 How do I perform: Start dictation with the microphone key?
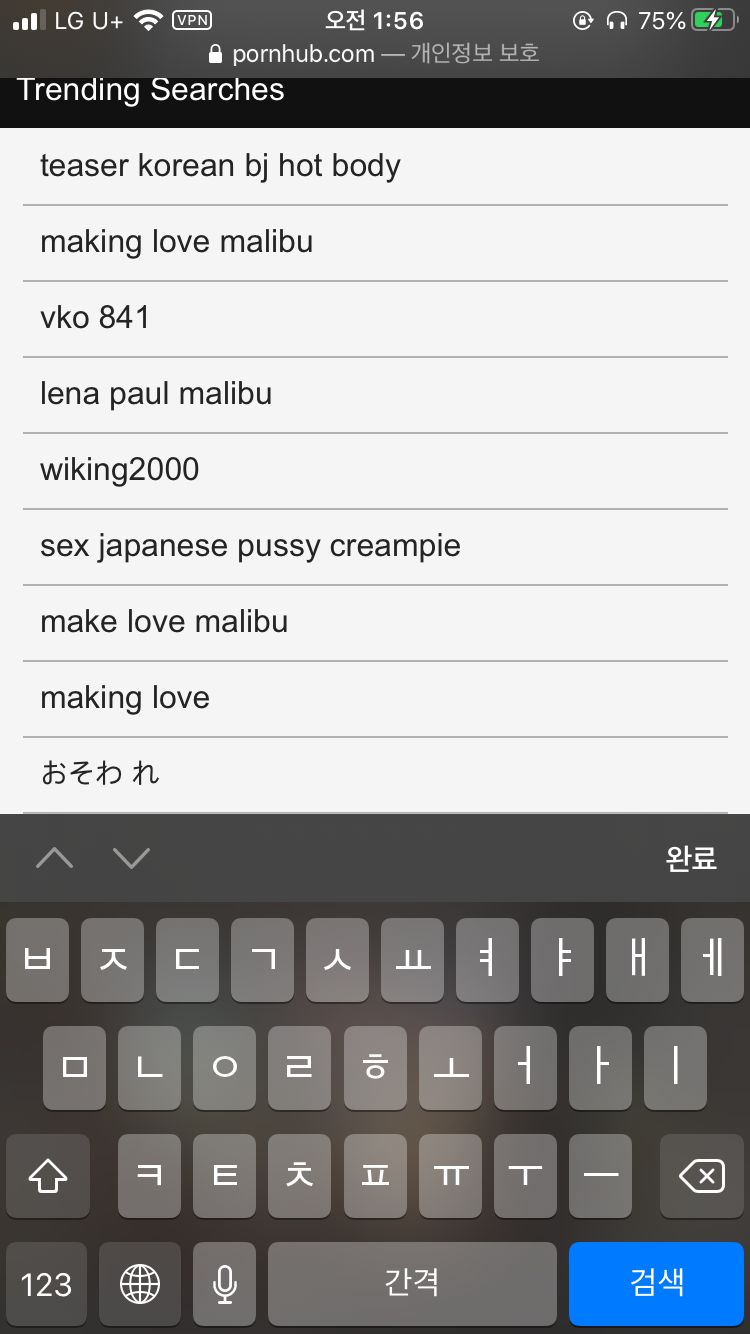tap(225, 1283)
